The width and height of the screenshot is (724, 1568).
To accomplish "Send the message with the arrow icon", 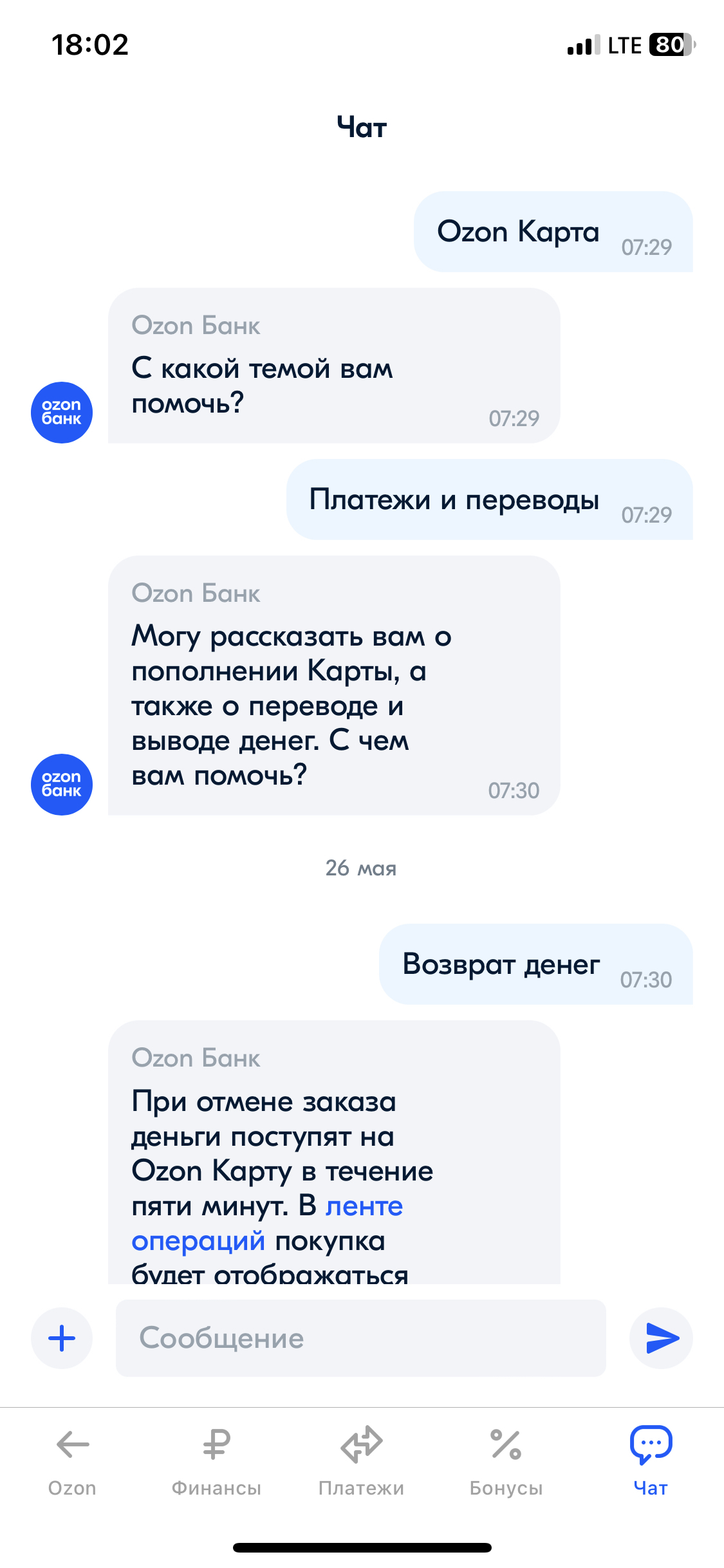I will (x=661, y=1338).
